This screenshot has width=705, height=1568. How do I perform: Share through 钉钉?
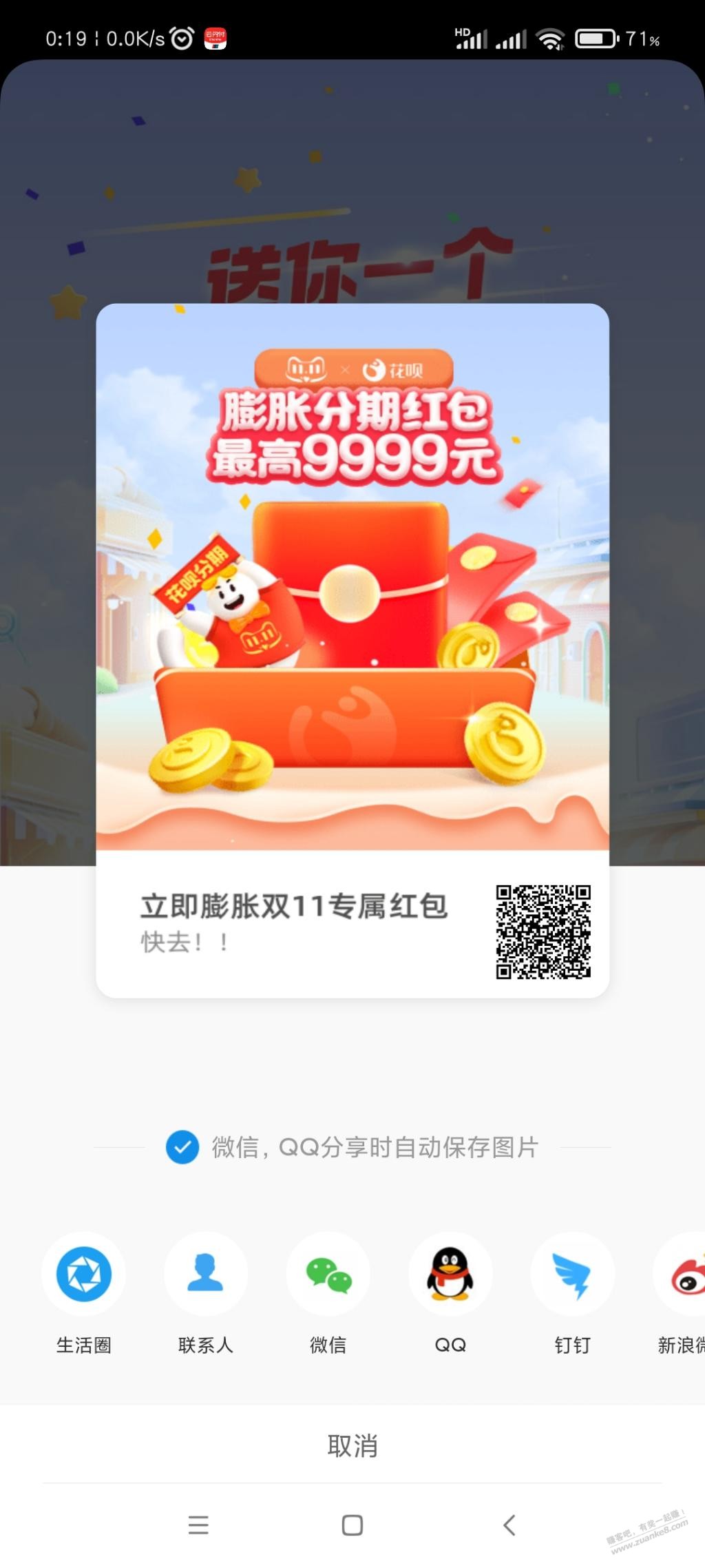point(572,1275)
